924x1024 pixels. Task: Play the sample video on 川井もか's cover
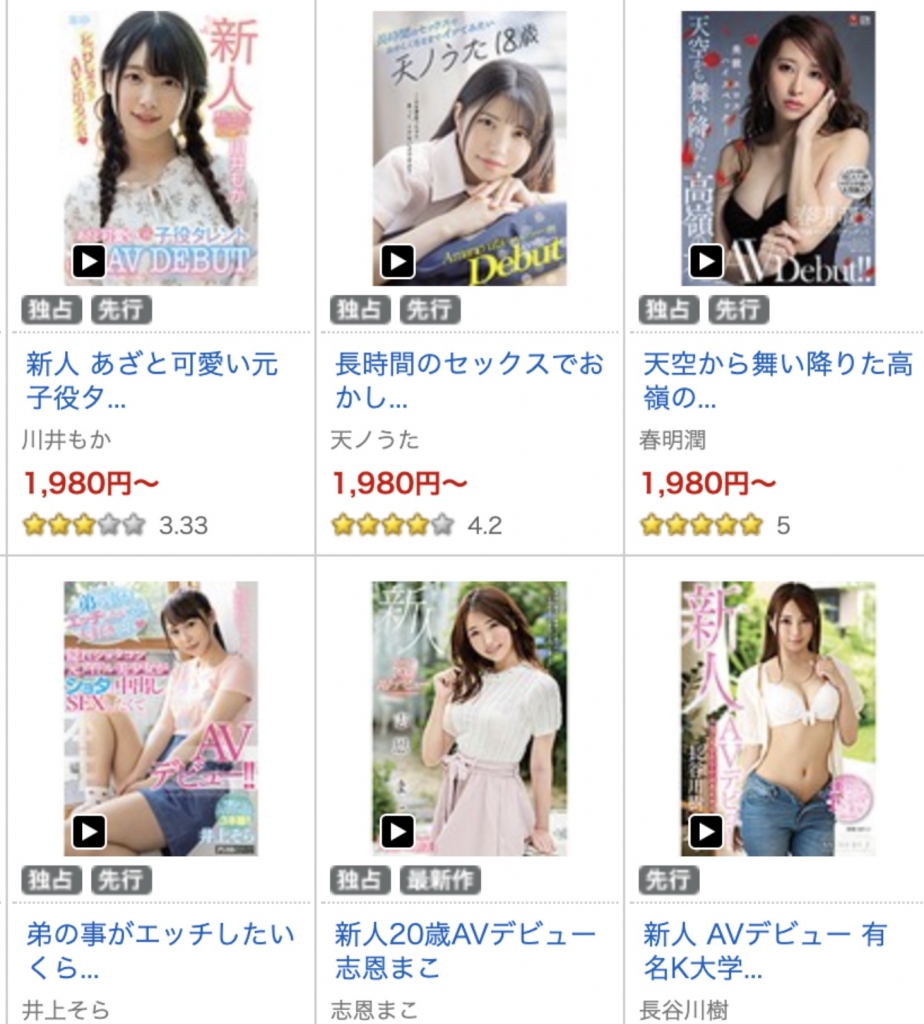coord(89,262)
